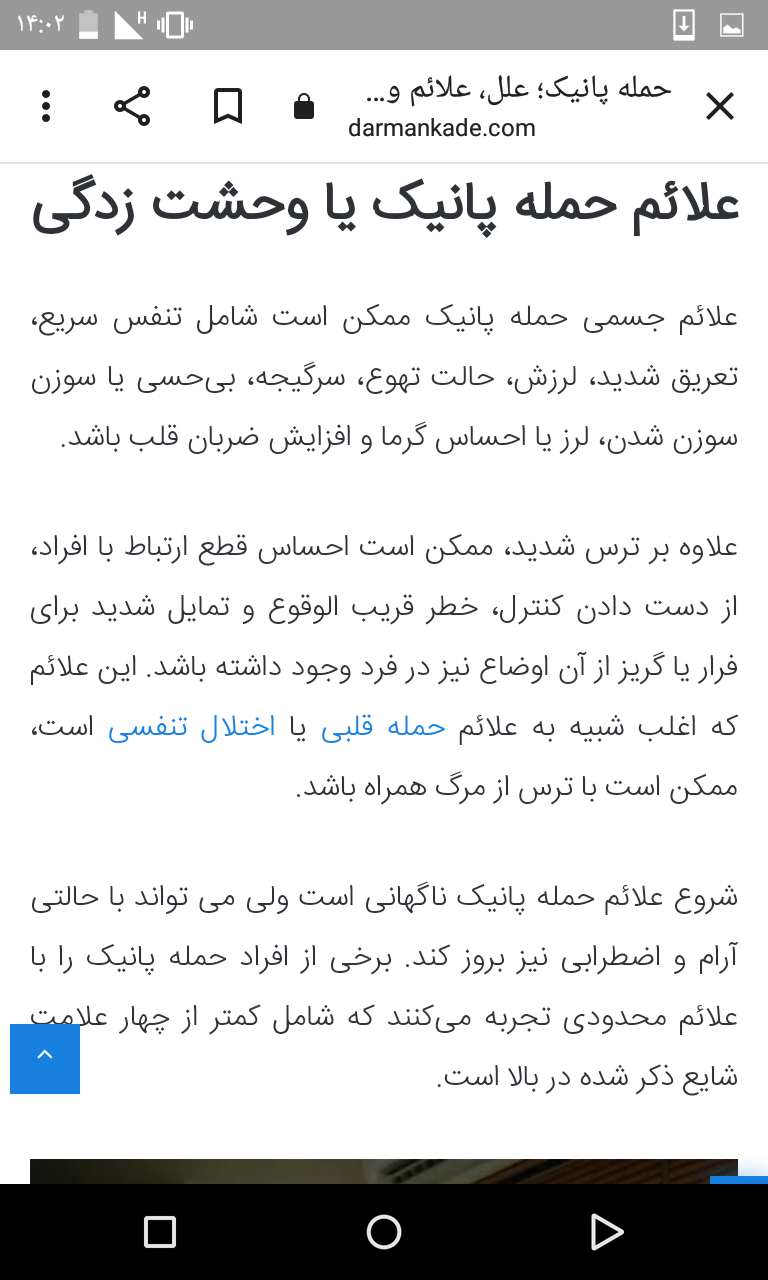Open the اختلال تنفسی link

(x=191, y=728)
